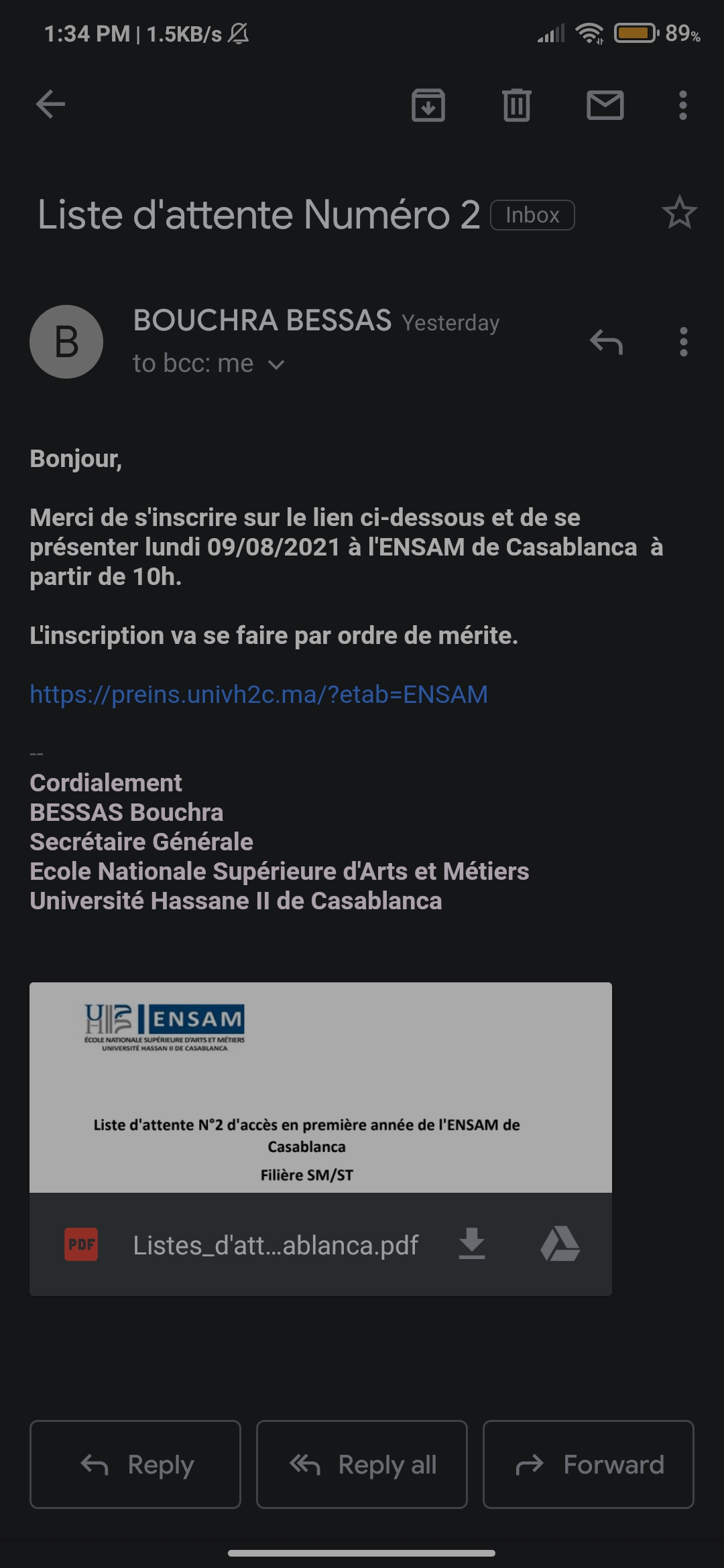Archive this email

[x=428, y=105]
